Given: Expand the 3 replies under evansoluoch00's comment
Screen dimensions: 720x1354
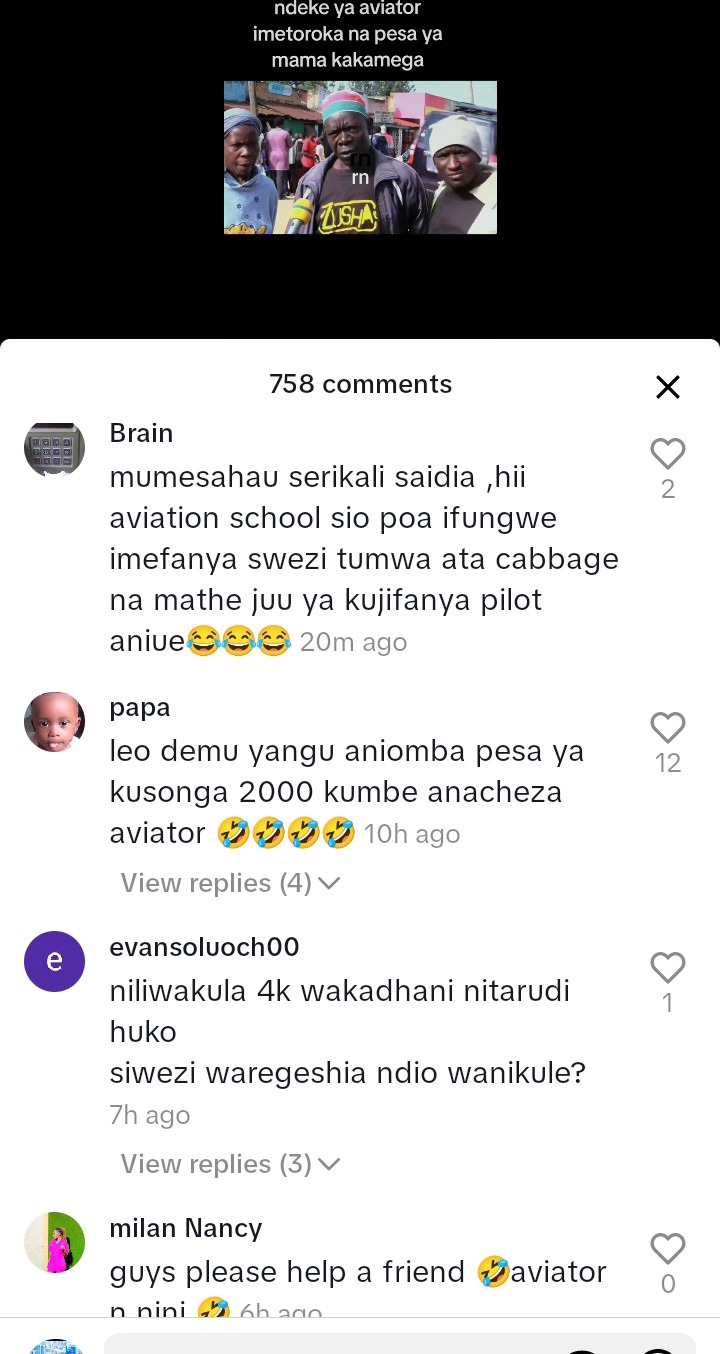Looking at the screenshot, I should tap(230, 1164).
